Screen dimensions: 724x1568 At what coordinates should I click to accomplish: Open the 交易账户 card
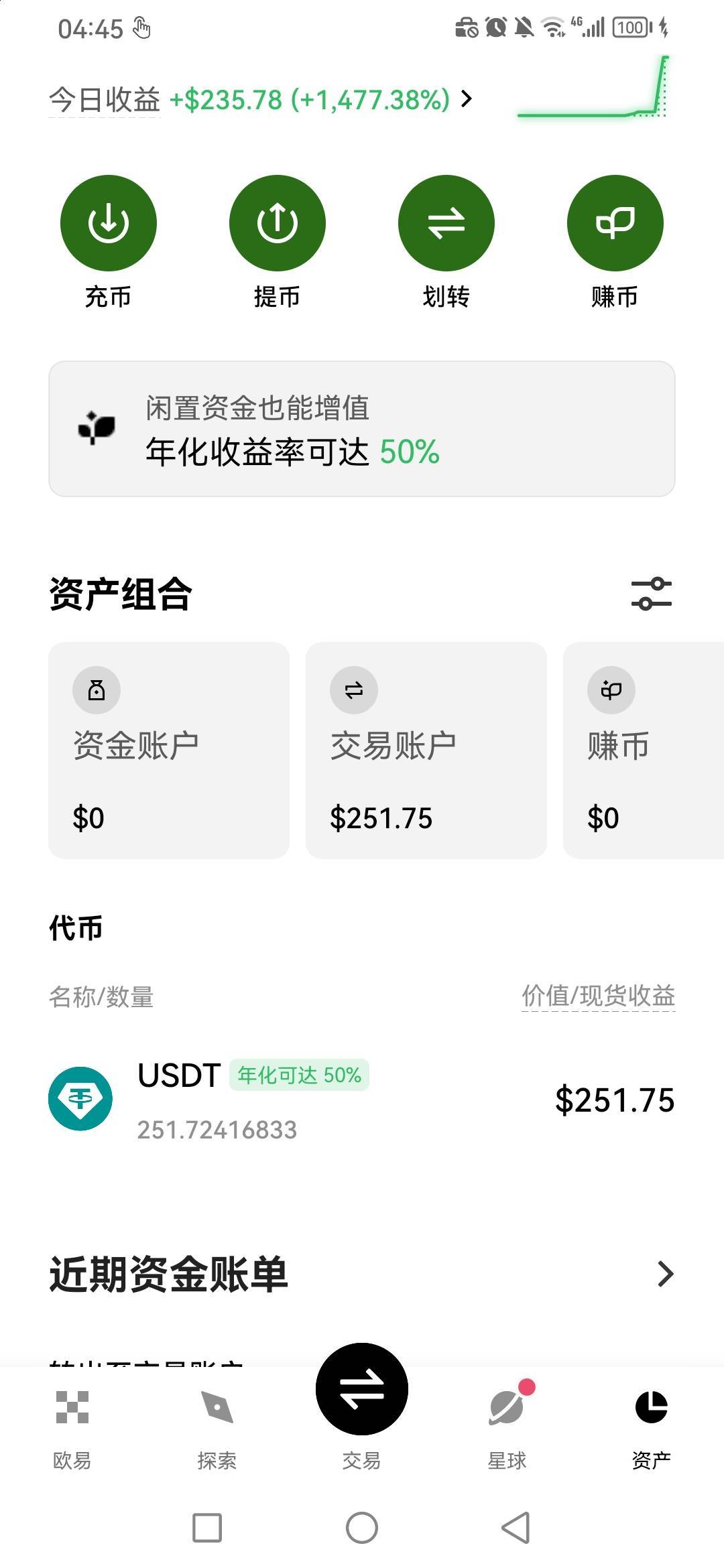click(426, 750)
